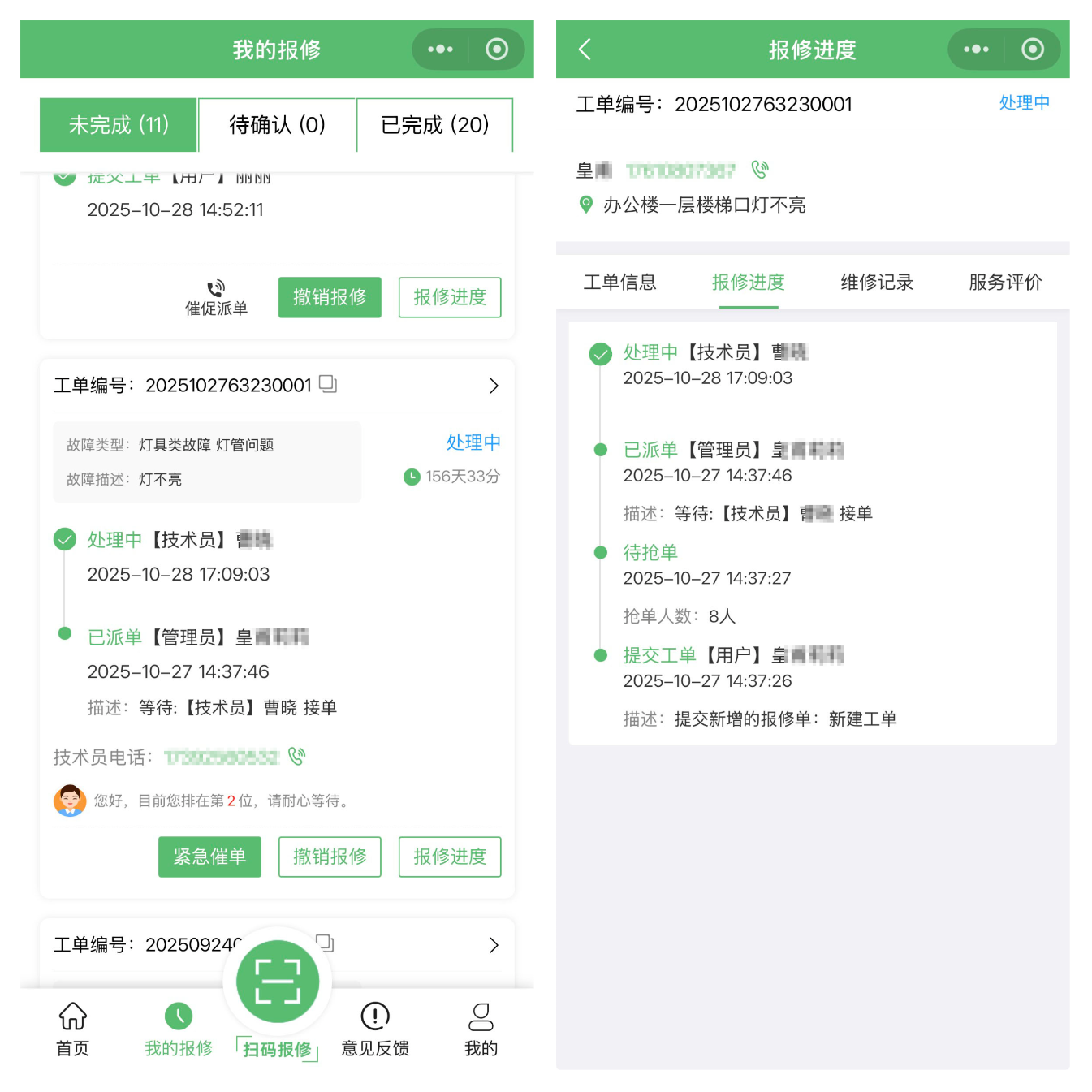
Task: Call the technician's phone number
Action: pos(297,757)
